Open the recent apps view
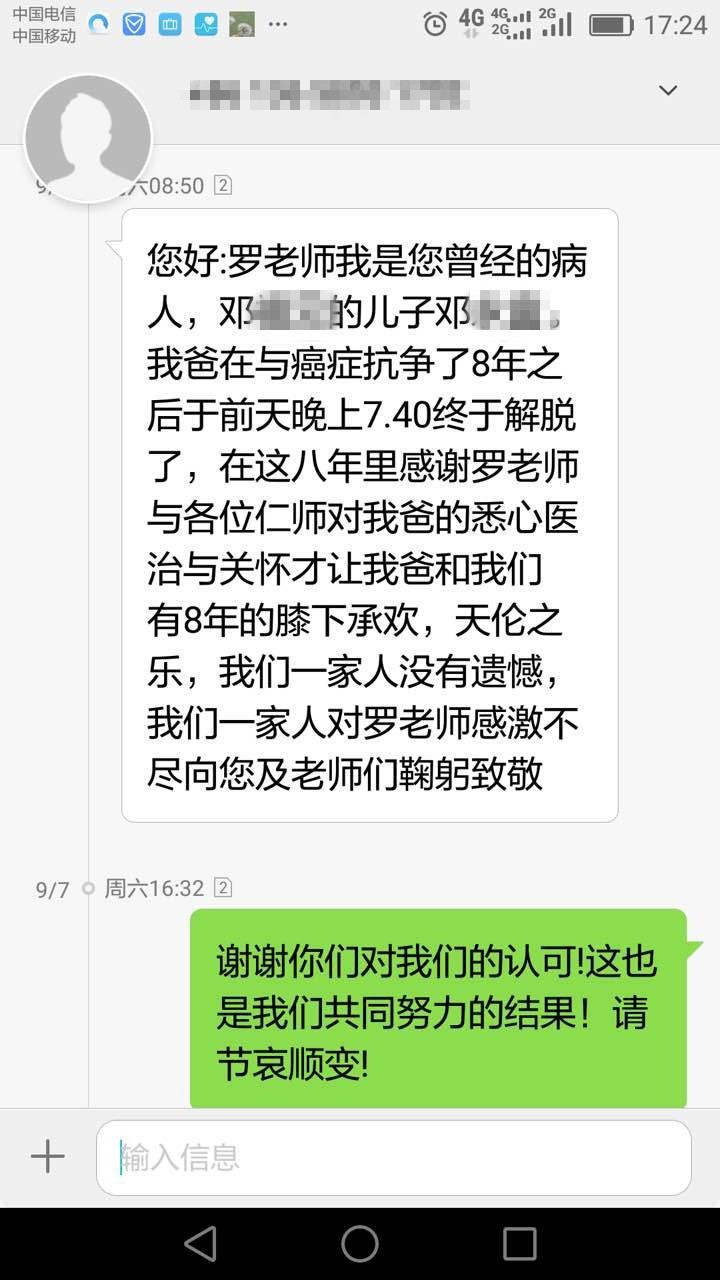The height and width of the screenshot is (1280, 720). 519,1244
